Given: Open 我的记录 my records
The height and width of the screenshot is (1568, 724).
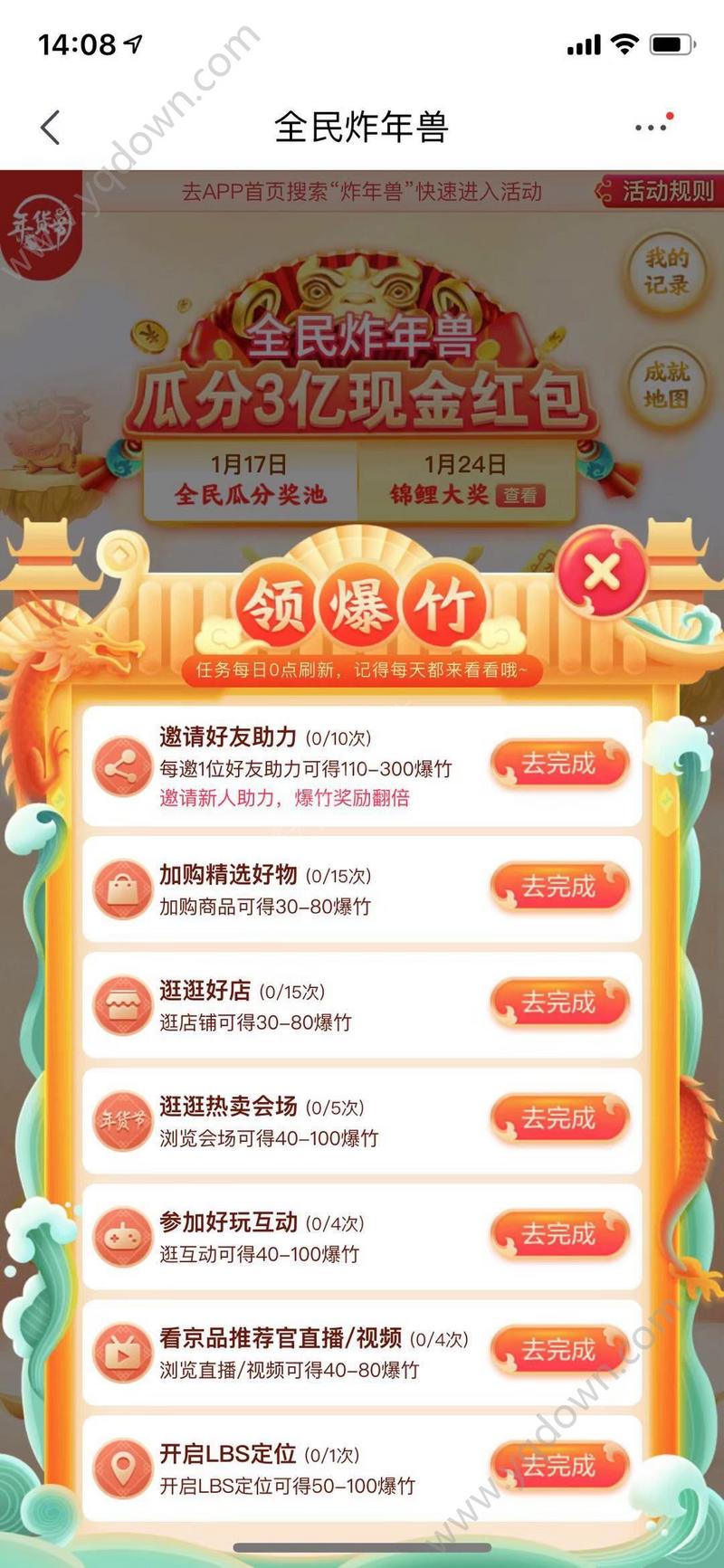Looking at the screenshot, I should [666, 271].
